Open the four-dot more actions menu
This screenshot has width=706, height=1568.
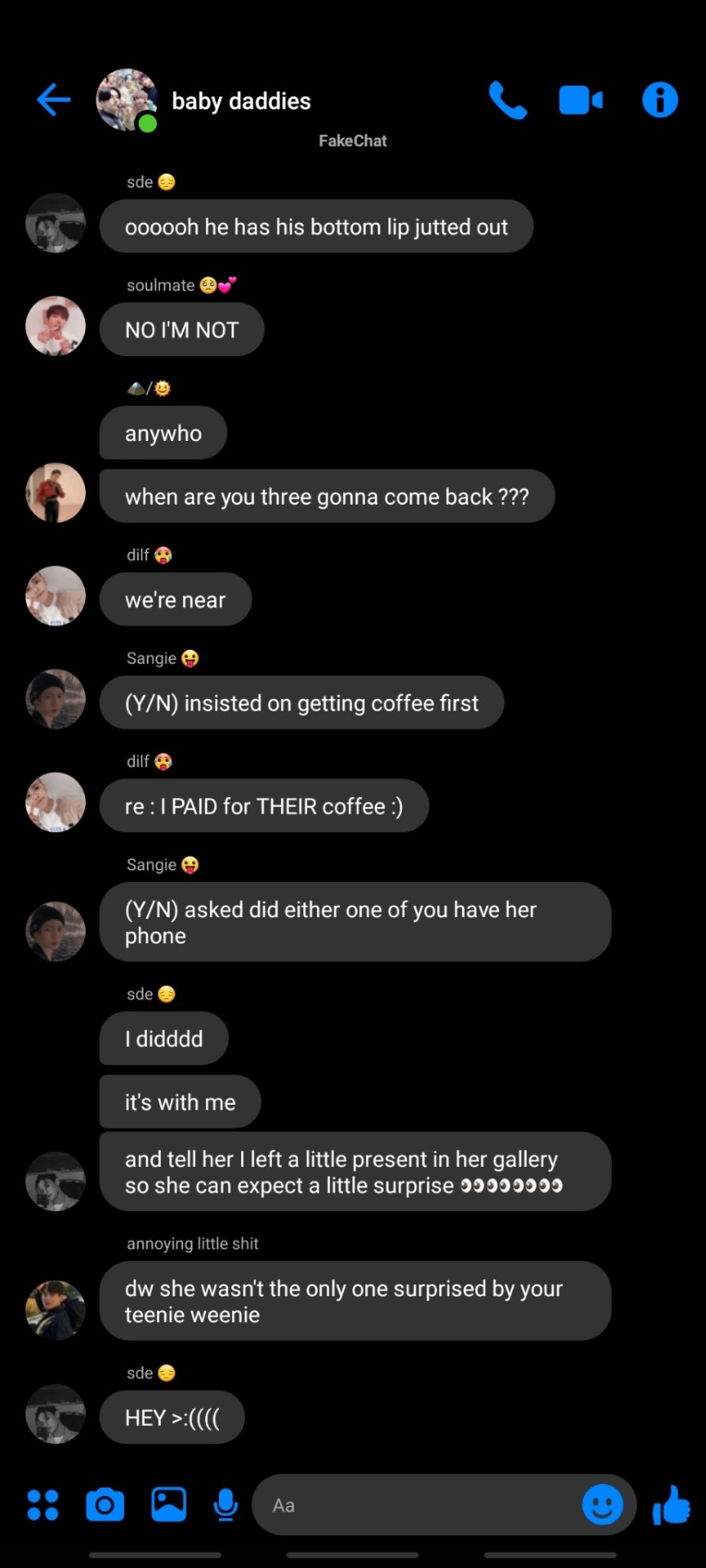click(42, 1504)
